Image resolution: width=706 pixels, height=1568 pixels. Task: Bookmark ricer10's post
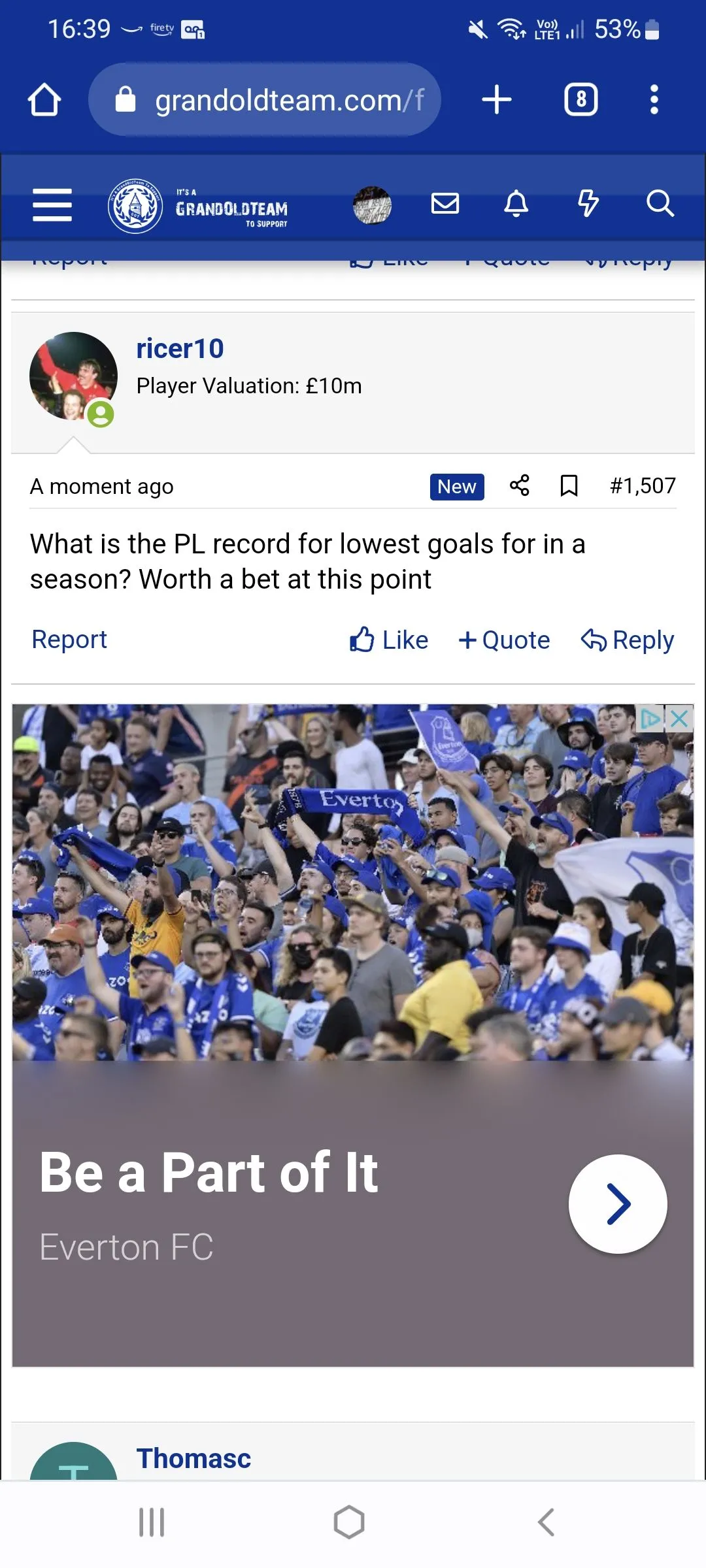569,485
